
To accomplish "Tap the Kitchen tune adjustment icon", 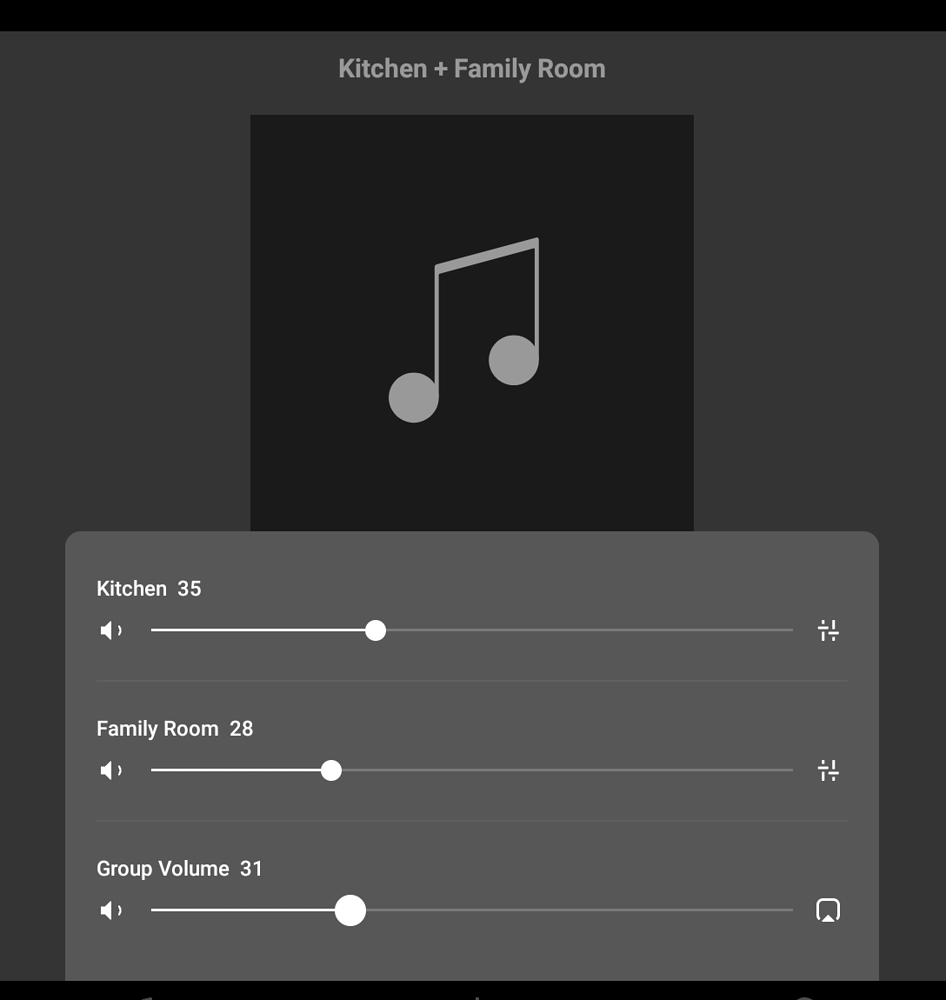I will [x=827, y=630].
